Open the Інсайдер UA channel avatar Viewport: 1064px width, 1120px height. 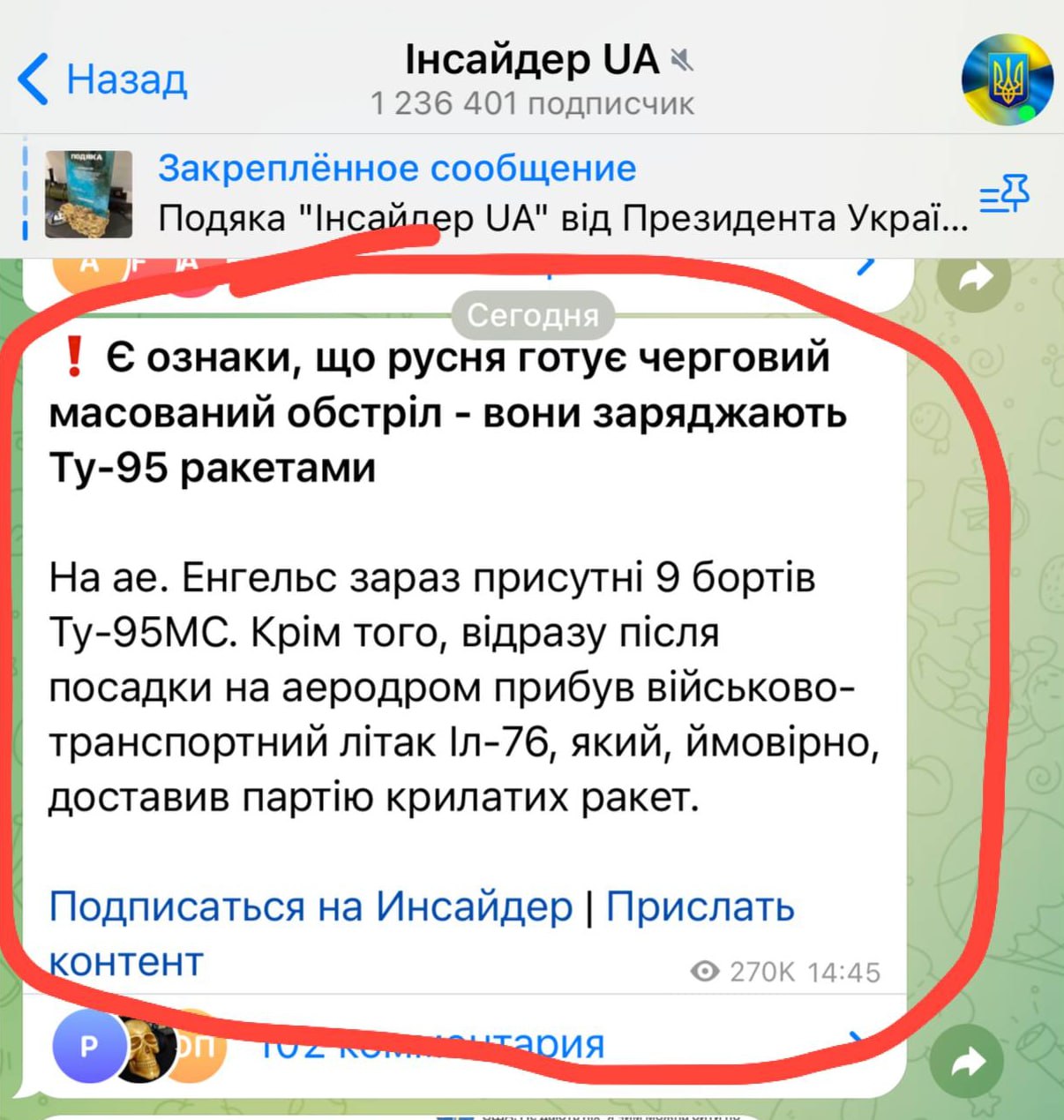pyautogui.click(x=1007, y=80)
